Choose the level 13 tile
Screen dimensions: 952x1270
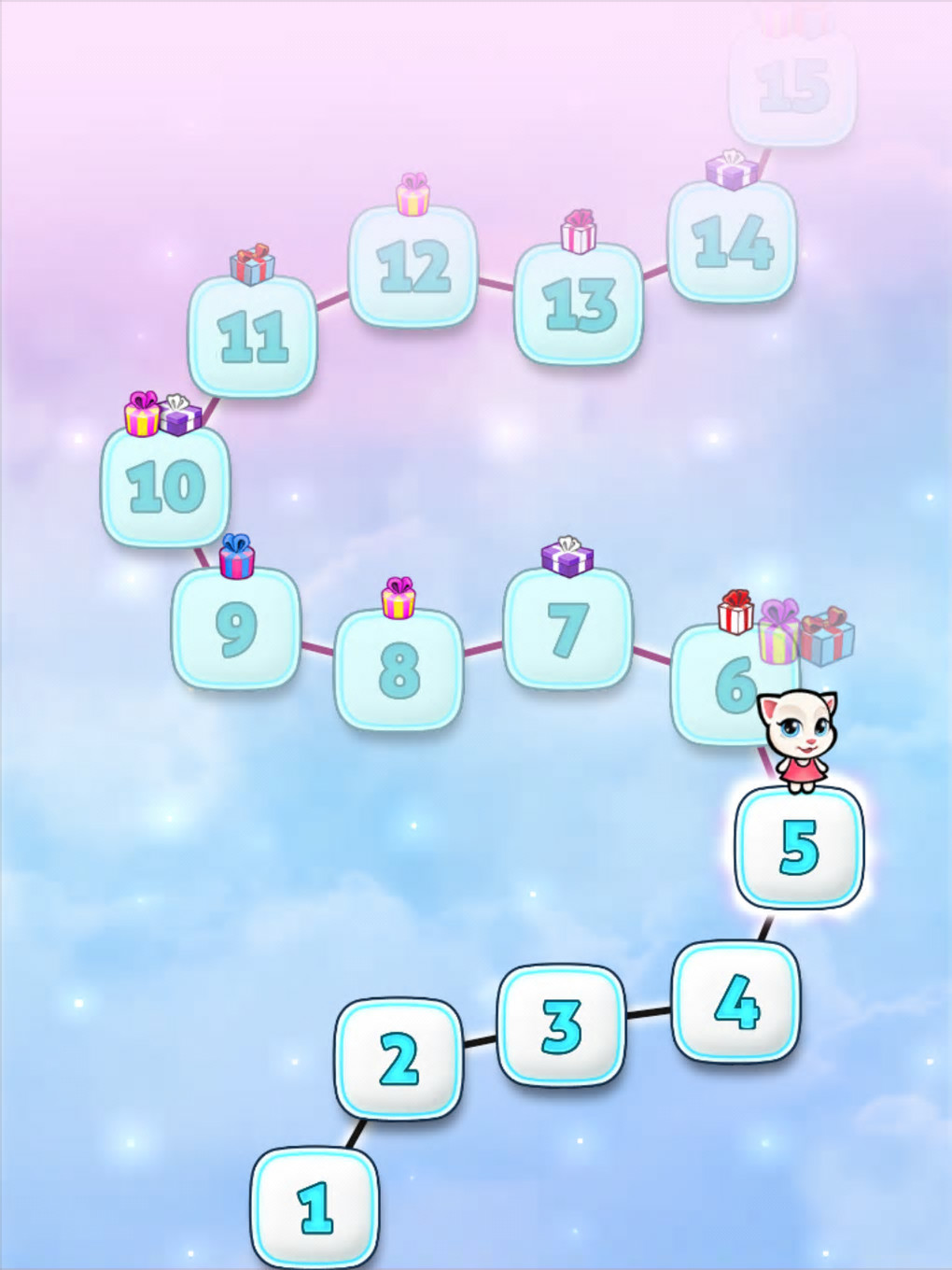579,304
